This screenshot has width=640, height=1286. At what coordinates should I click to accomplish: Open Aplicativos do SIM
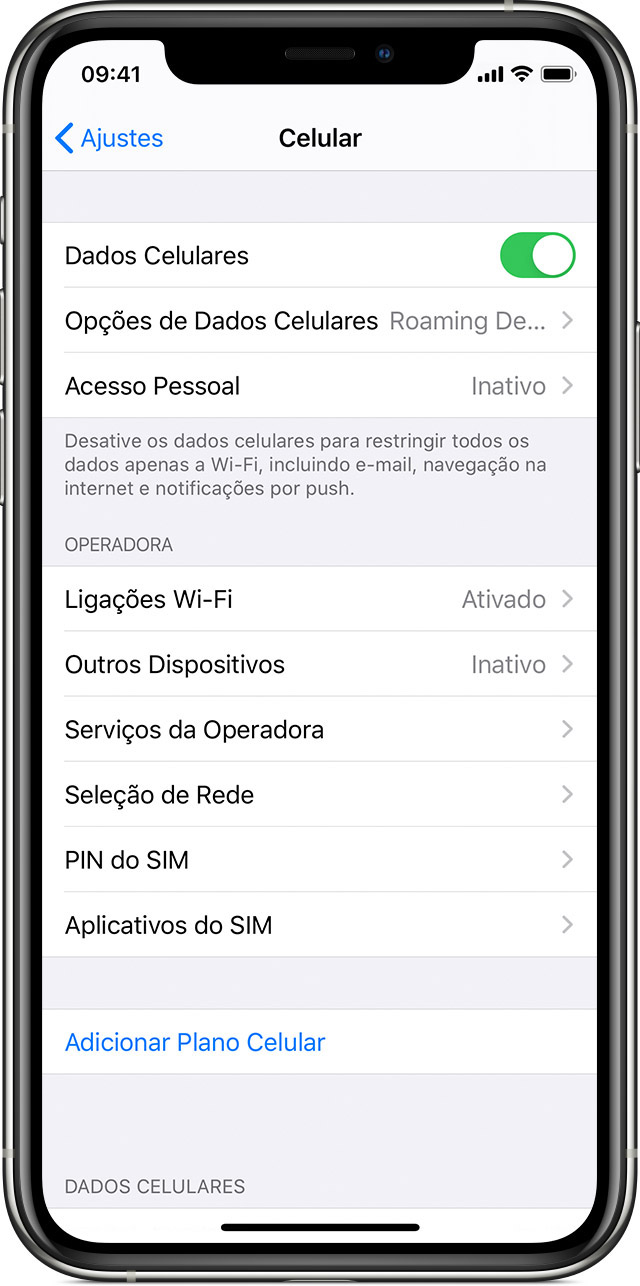[318, 925]
